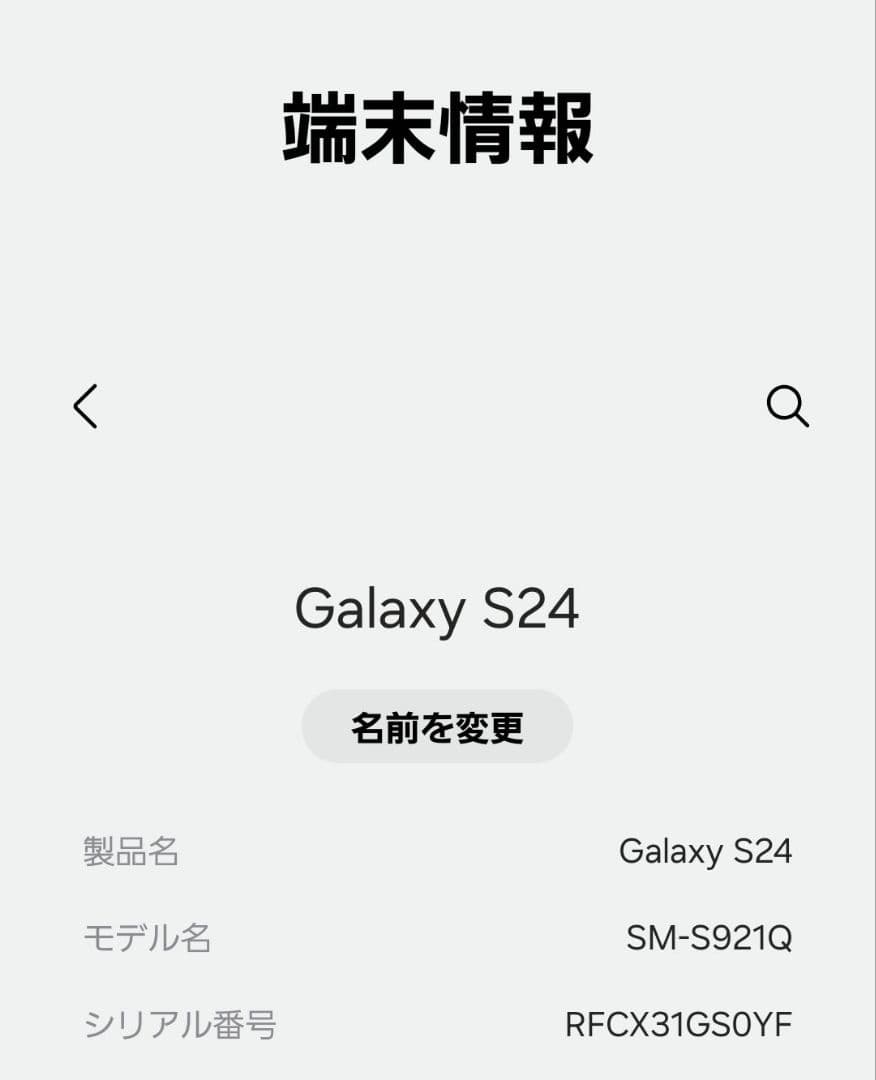Tap the product name value Galaxy S24
876x1080 pixels.
(x=706, y=852)
